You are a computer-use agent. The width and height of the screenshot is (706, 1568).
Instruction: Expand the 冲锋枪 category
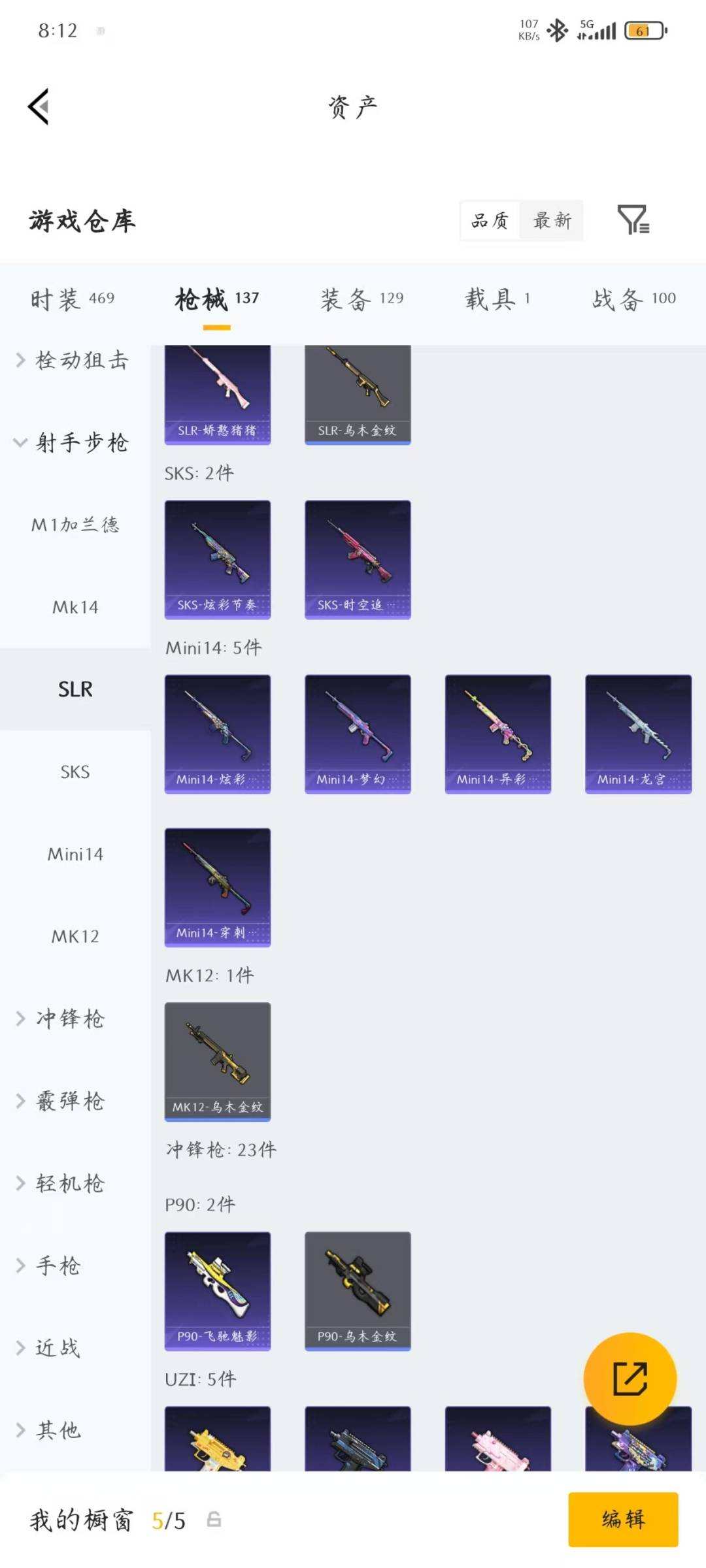coord(69,1019)
